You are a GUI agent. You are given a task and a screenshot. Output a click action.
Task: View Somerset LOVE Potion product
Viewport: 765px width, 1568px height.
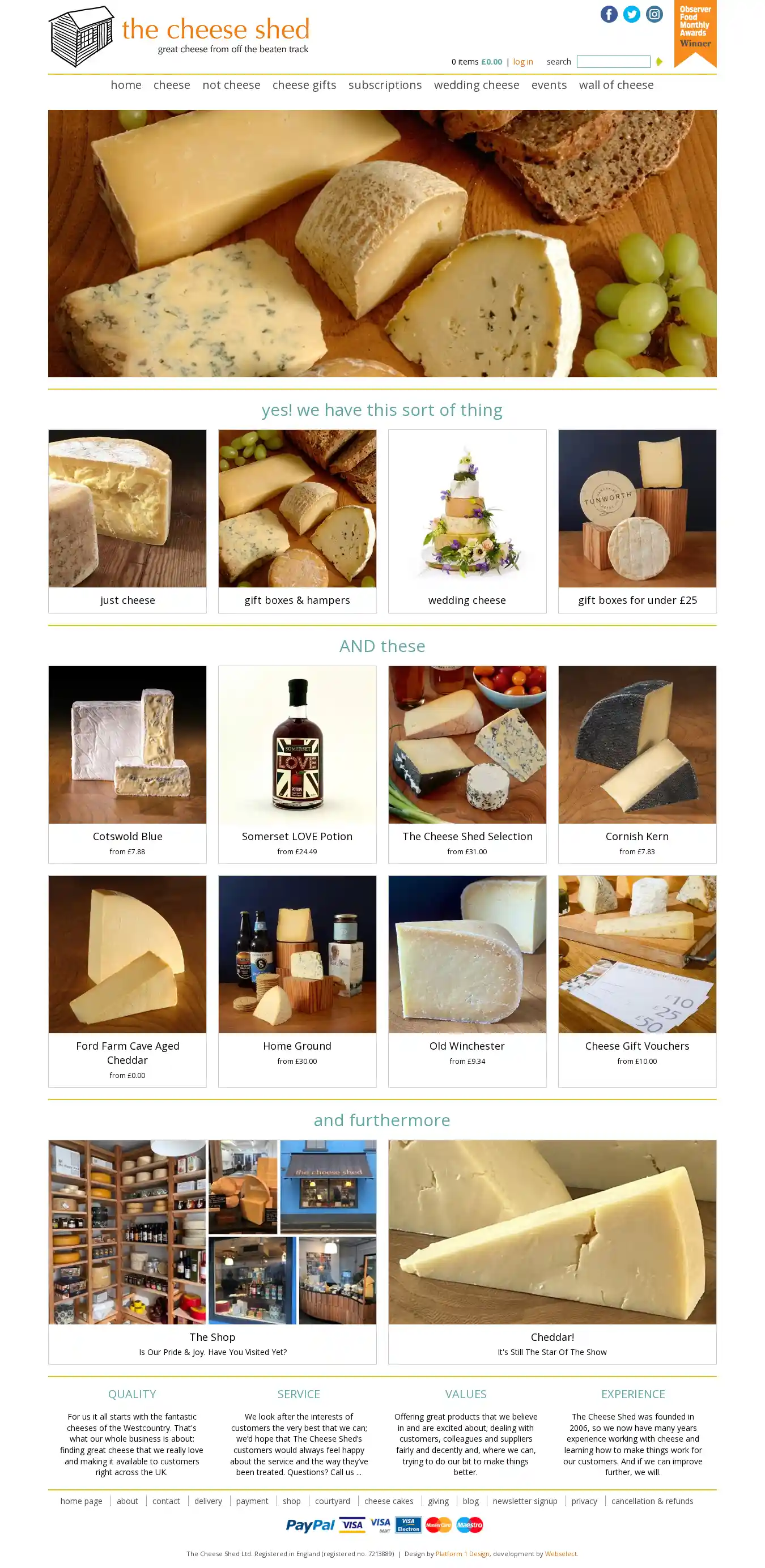pos(297,763)
